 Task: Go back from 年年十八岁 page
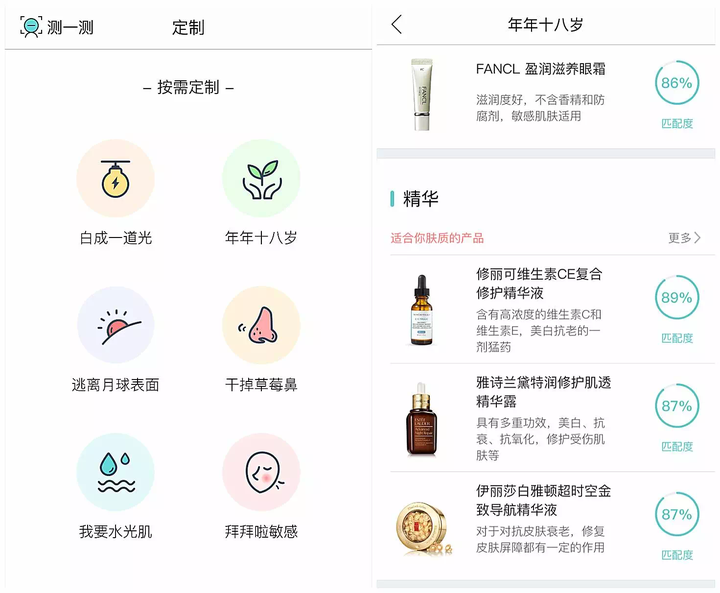point(397,25)
